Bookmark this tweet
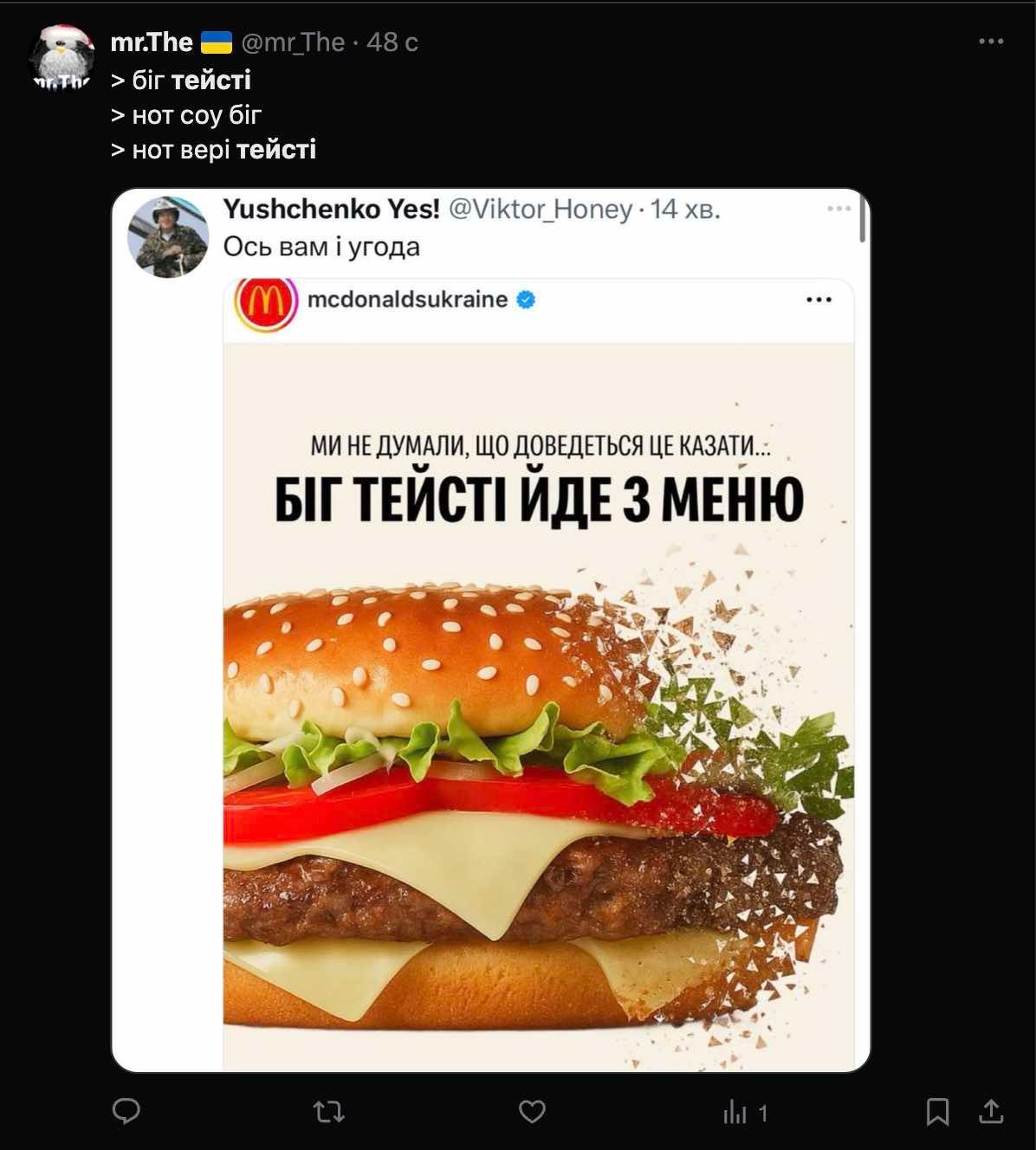Screen dimensions: 1036x1150 pos(937,1112)
